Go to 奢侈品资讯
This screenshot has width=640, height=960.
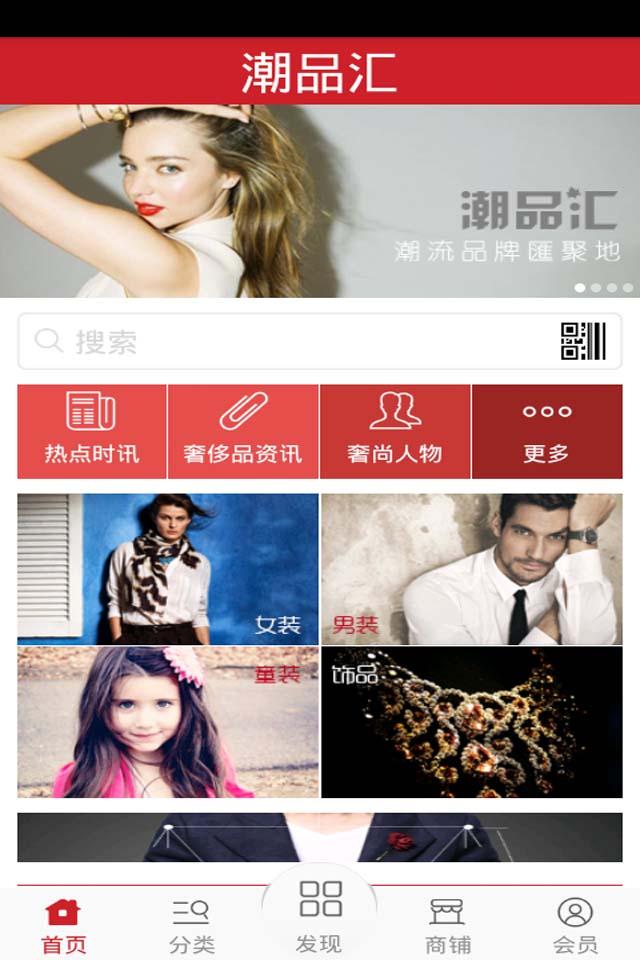point(243,431)
